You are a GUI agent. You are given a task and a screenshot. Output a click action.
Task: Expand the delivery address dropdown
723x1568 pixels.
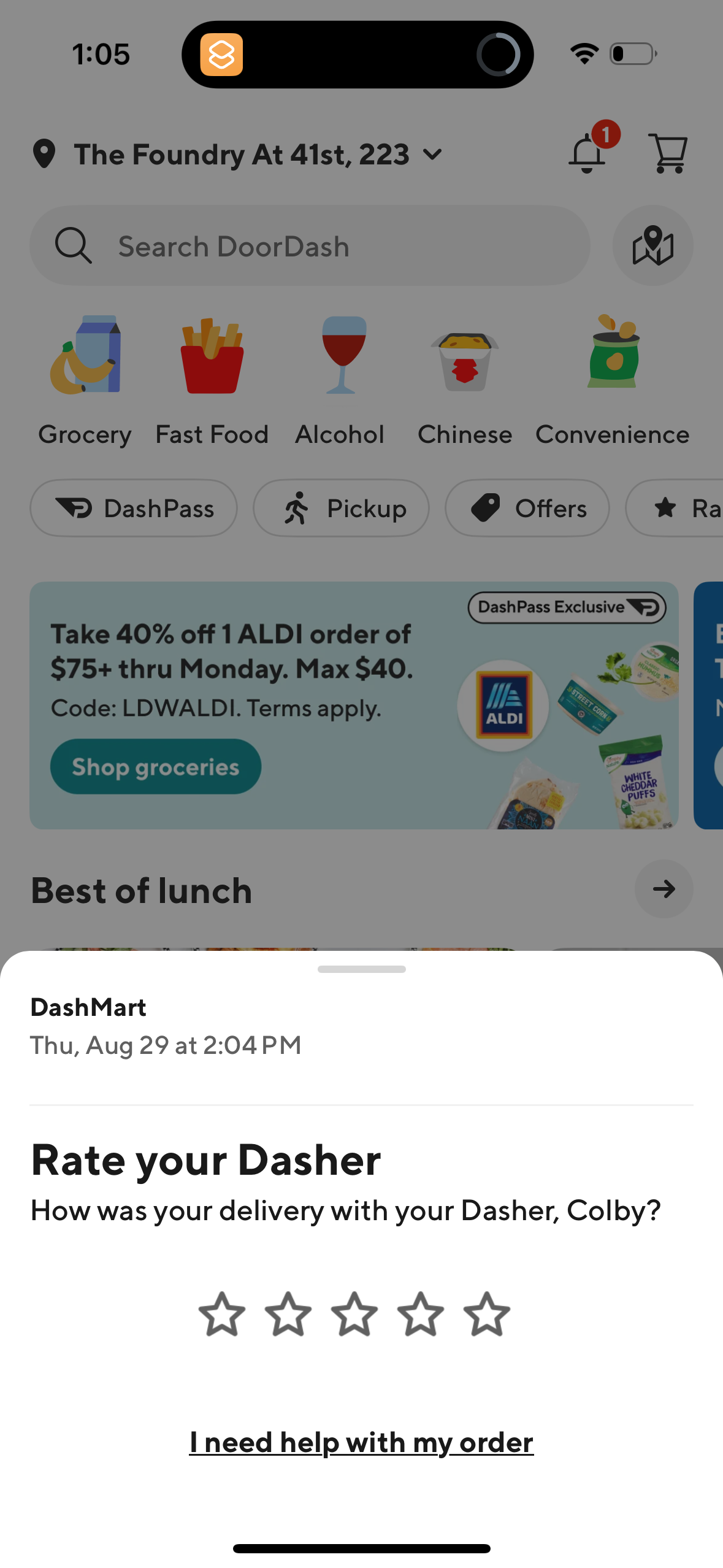(432, 155)
